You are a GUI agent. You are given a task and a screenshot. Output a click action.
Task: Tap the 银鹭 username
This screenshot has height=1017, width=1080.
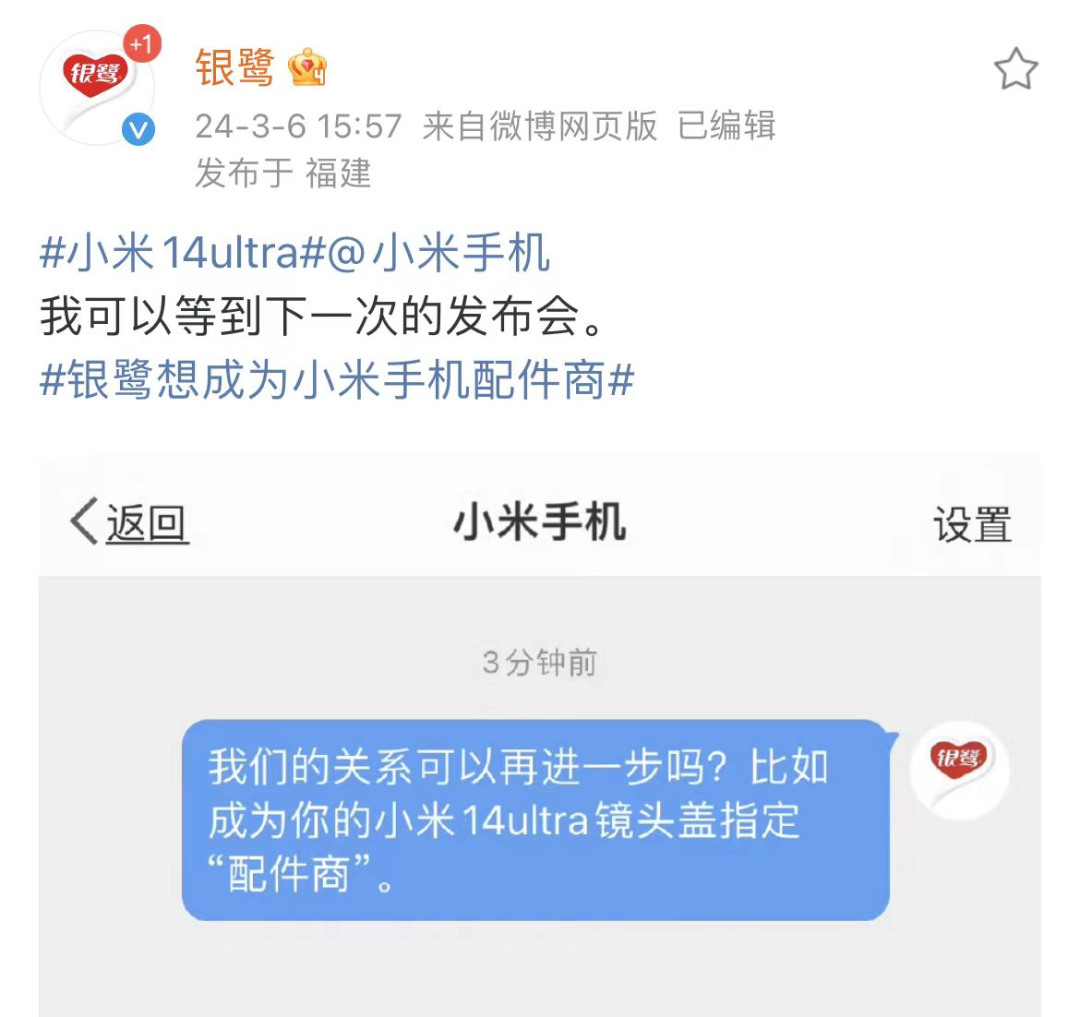pyautogui.click(x=234, y=69)
